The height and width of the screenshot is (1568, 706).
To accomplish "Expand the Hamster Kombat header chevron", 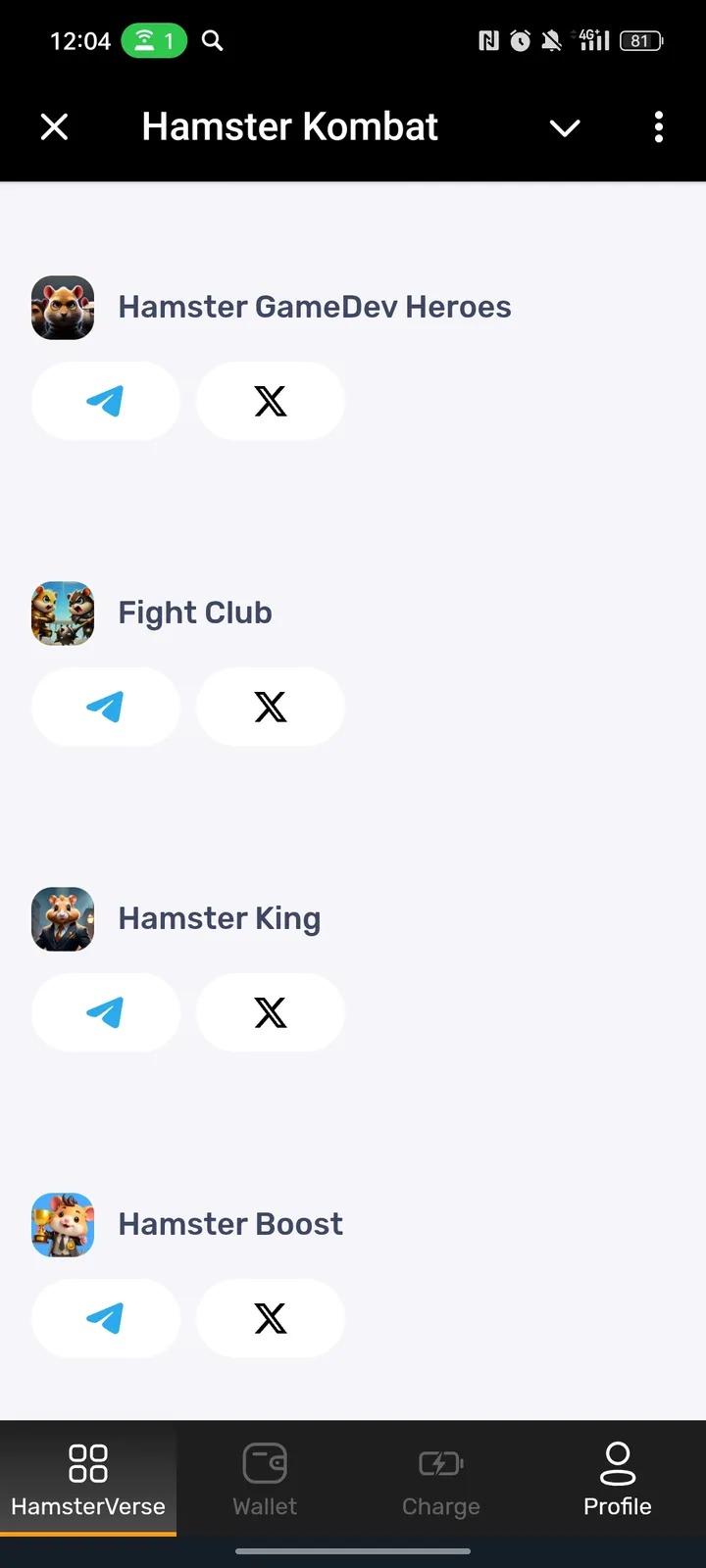I will pos(564,127).
